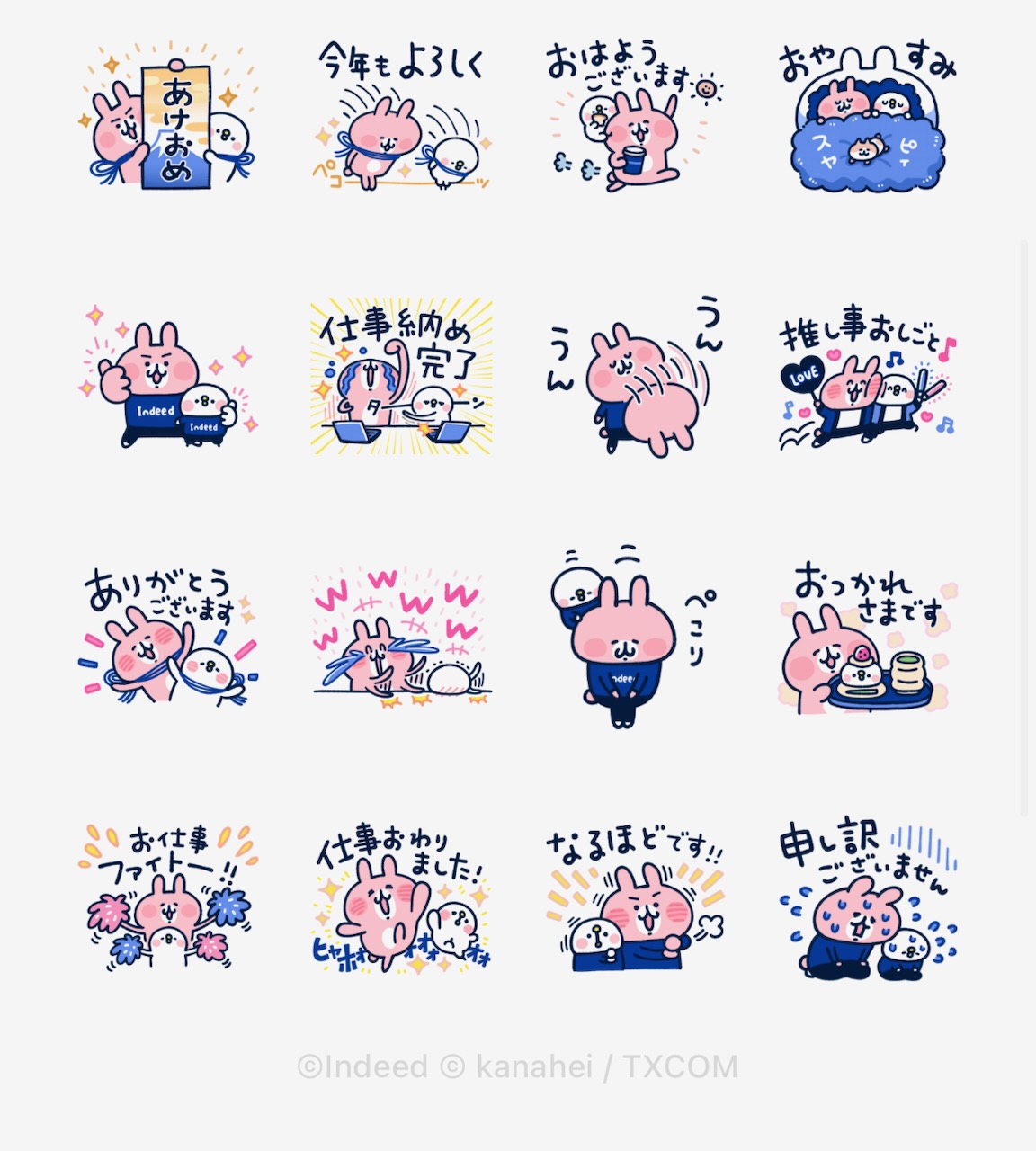1036x1151 pixels.
Task: Open the うんうん nodding sticker
Action: pos(635,378)
